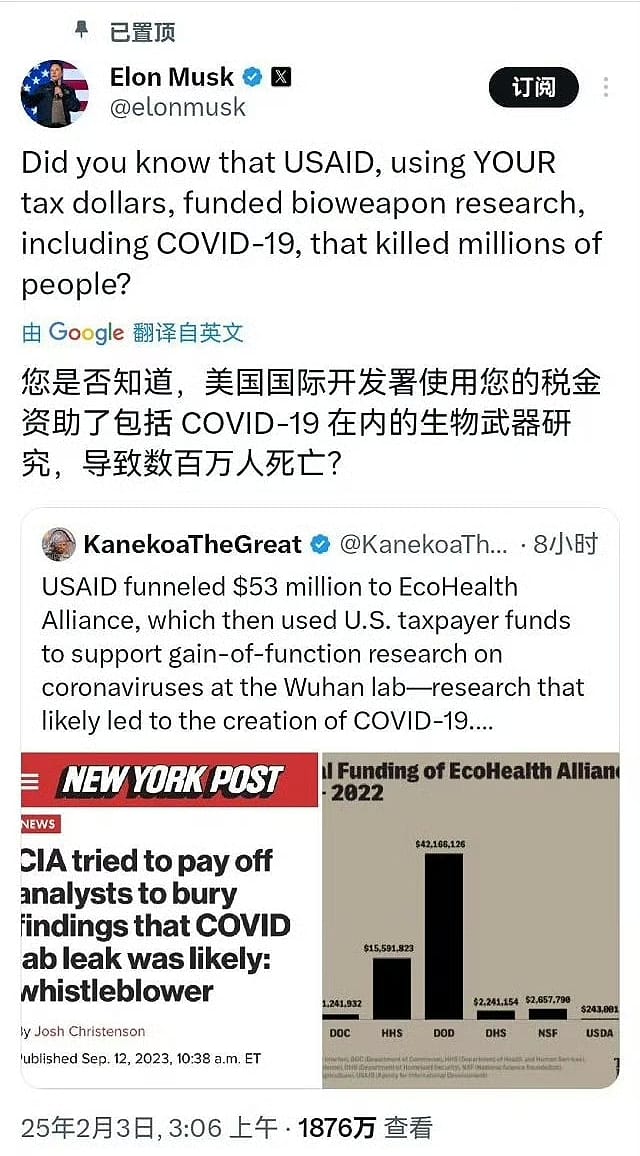
Task: View the EcoHealth Alliance funding chart image
Action: tap(470, 918)
